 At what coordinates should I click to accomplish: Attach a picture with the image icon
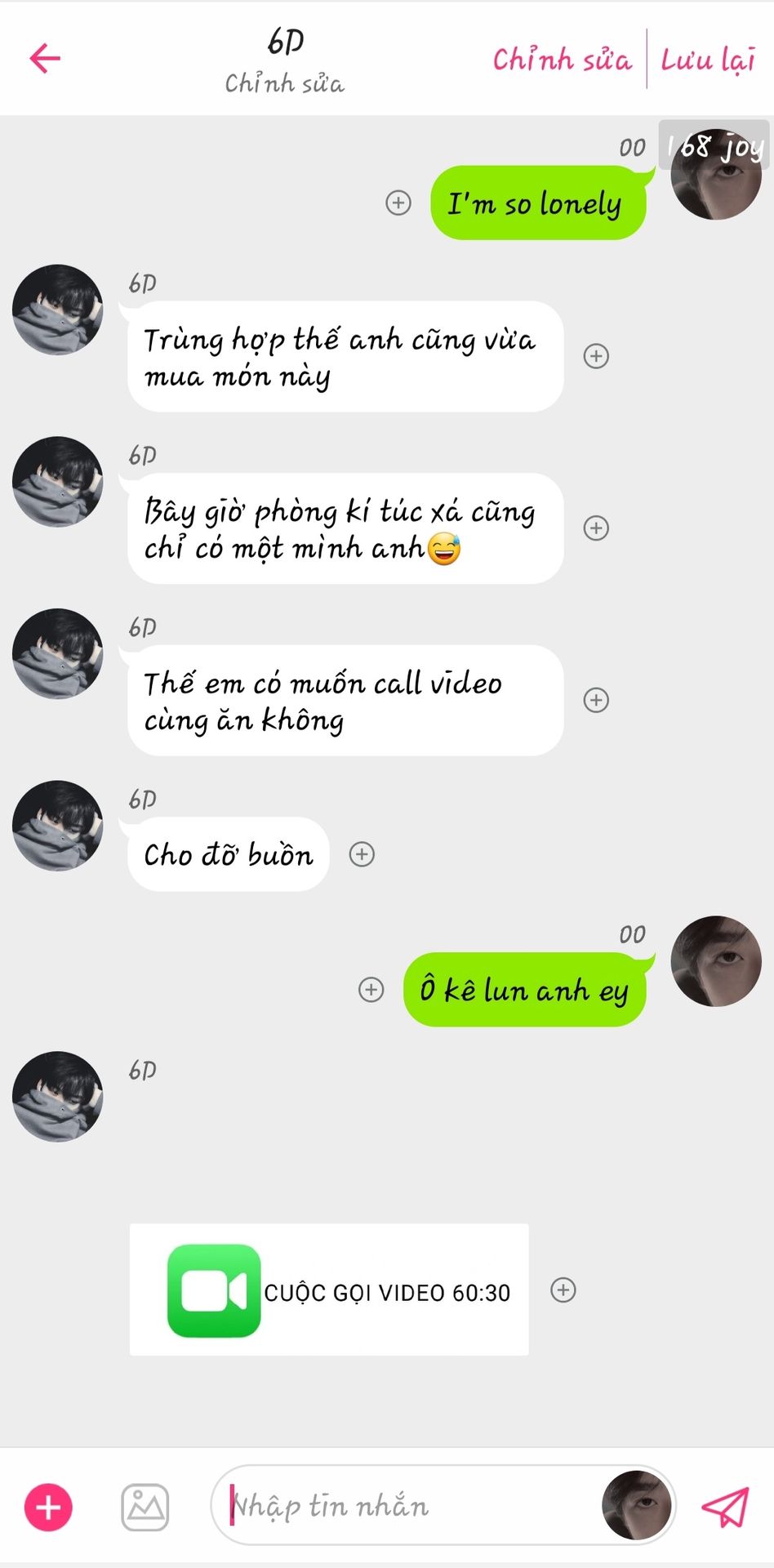pyautogui.click(x=145, y=1507)
